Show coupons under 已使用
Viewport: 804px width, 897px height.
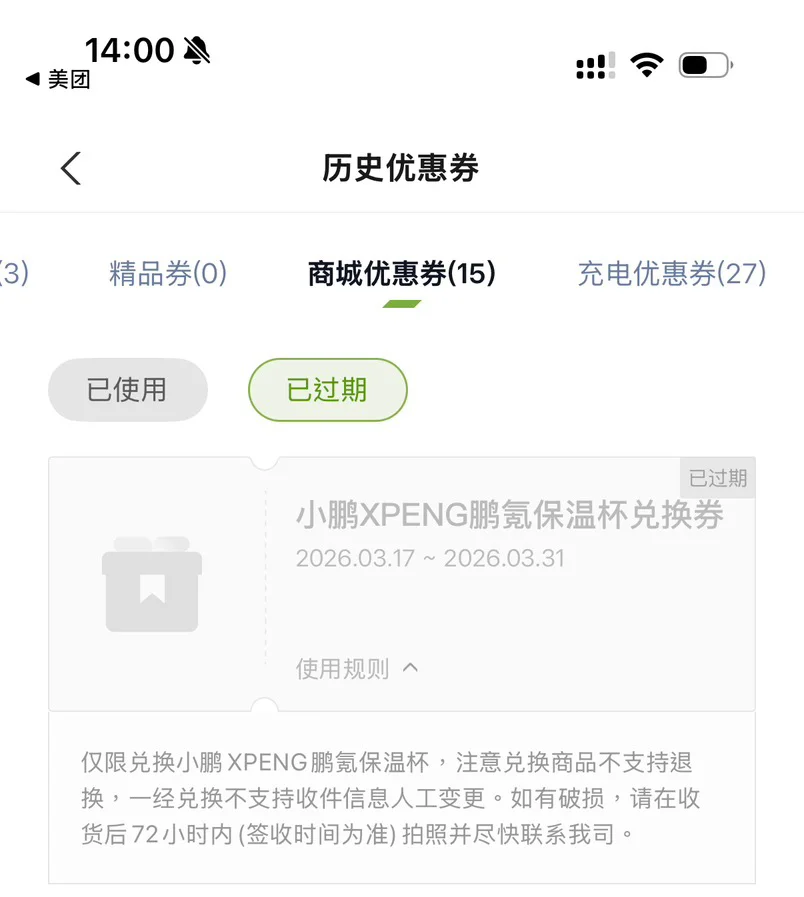[128, 390]
